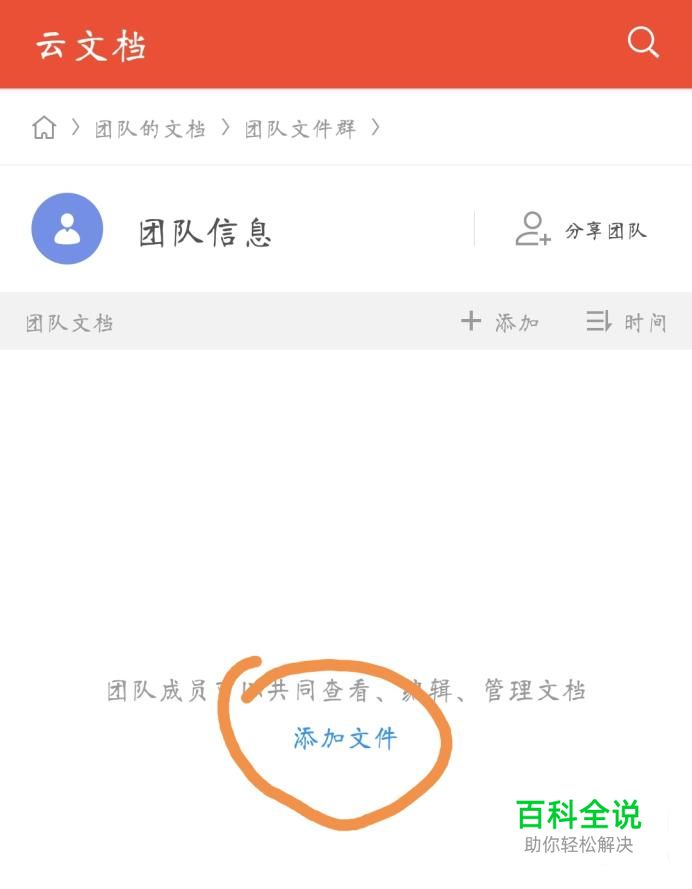Open 团队文件群 breadcrumb
Image resolution: width=692 pixels, height=889 pixels.
[300, 129]
